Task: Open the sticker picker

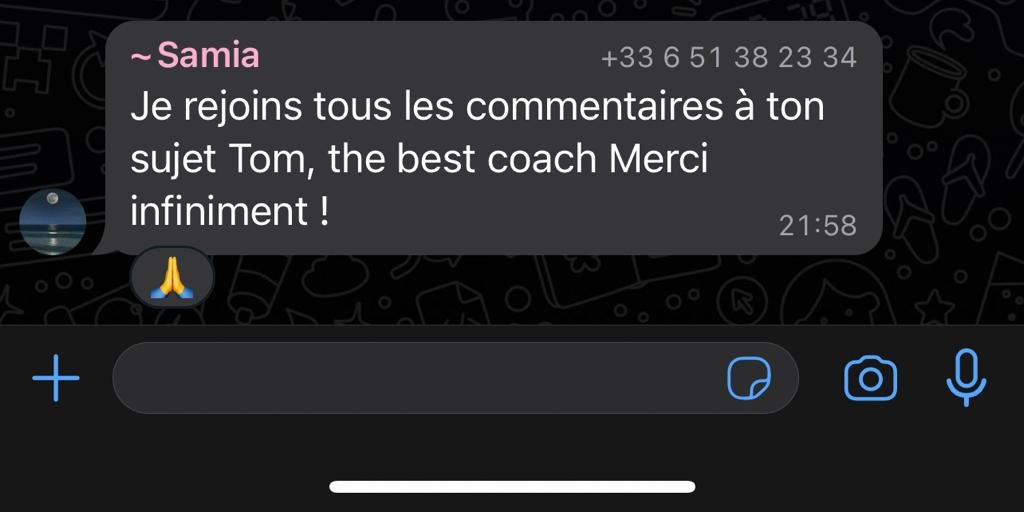Action: tap(747, 379)
